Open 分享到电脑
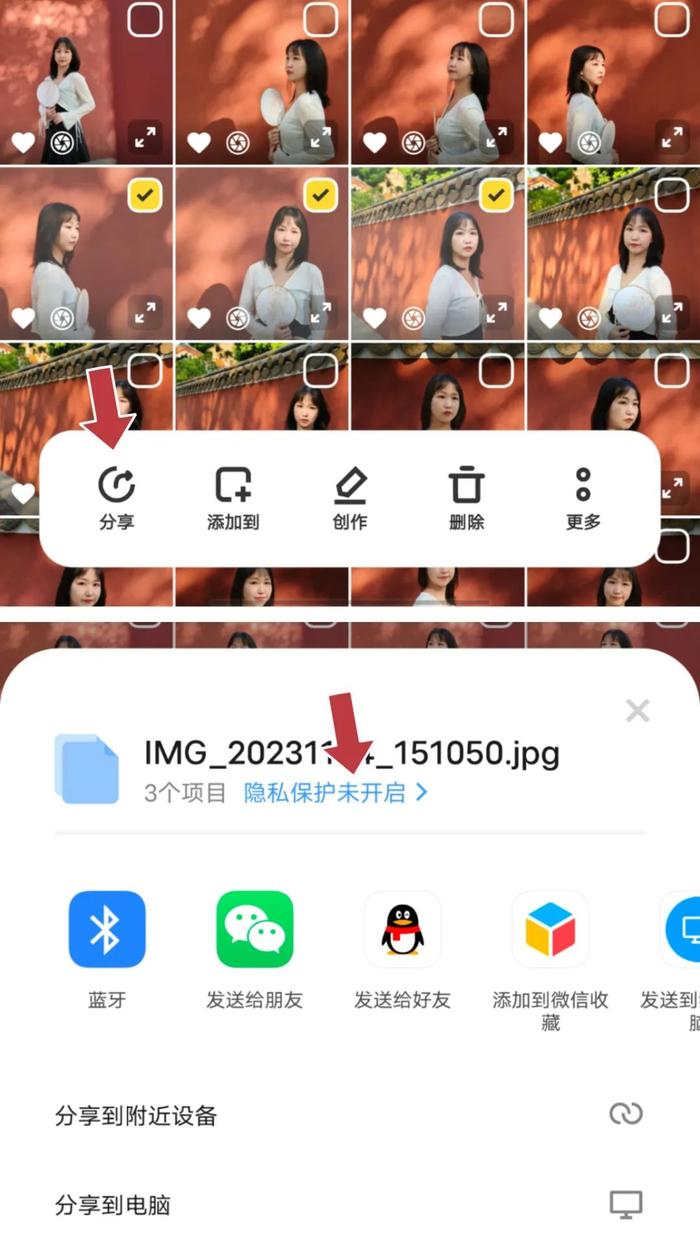Image resolution: width=700 pixels, height=1244 pixels. 350,1205
